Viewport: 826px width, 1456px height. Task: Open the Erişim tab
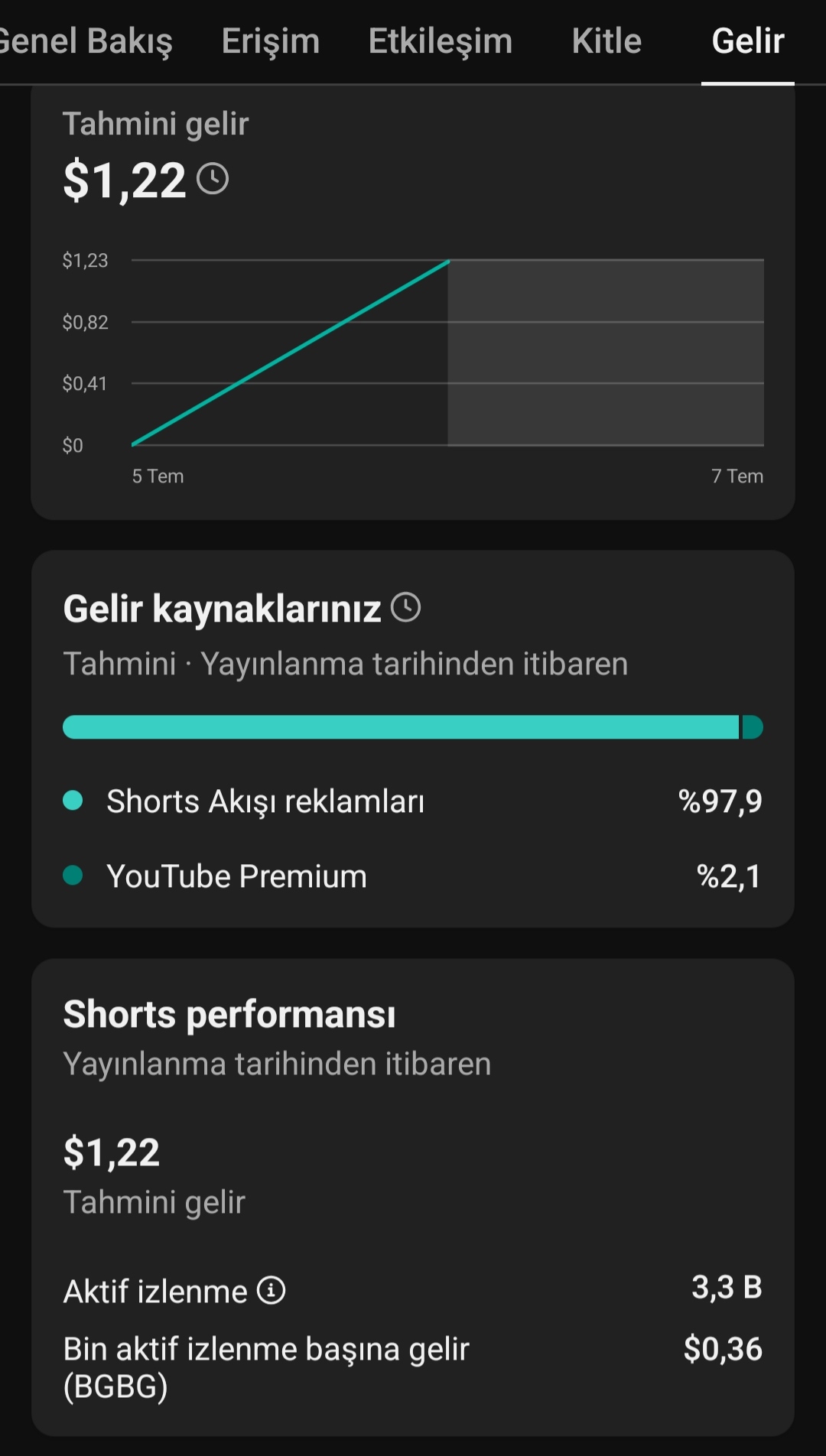tap(271, 41)
